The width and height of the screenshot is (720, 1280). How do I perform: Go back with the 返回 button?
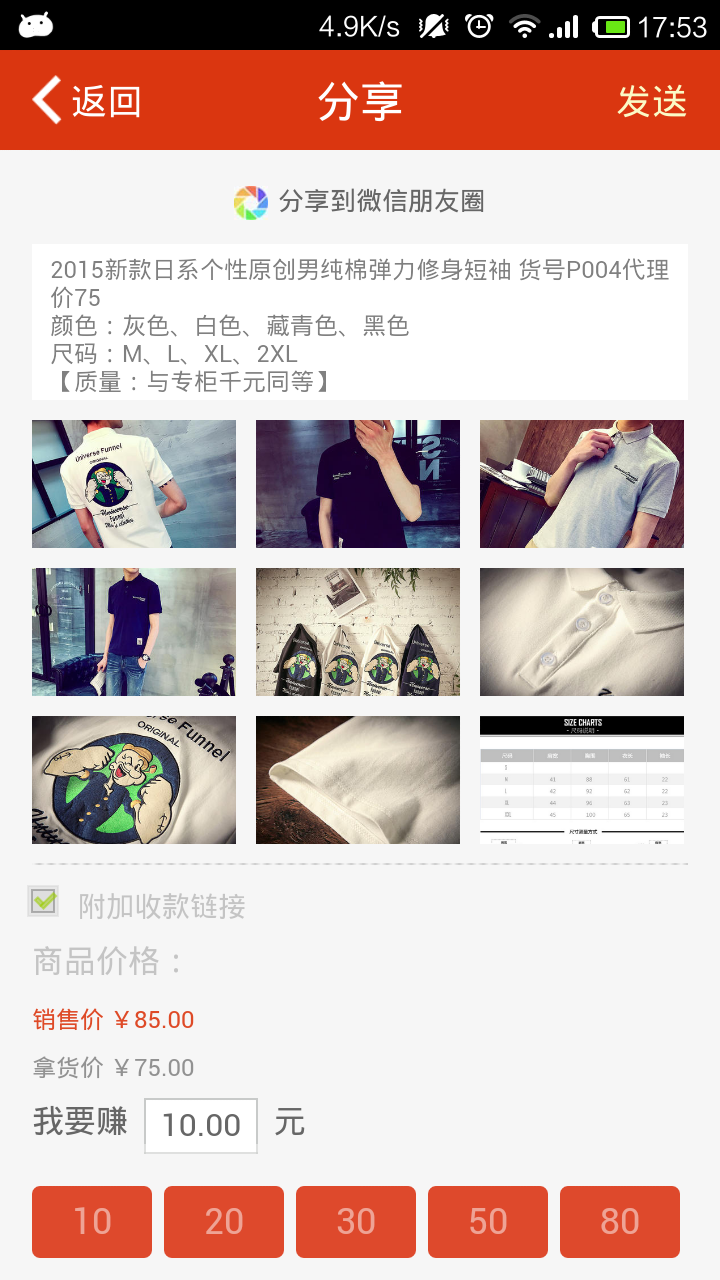point(86,101)
